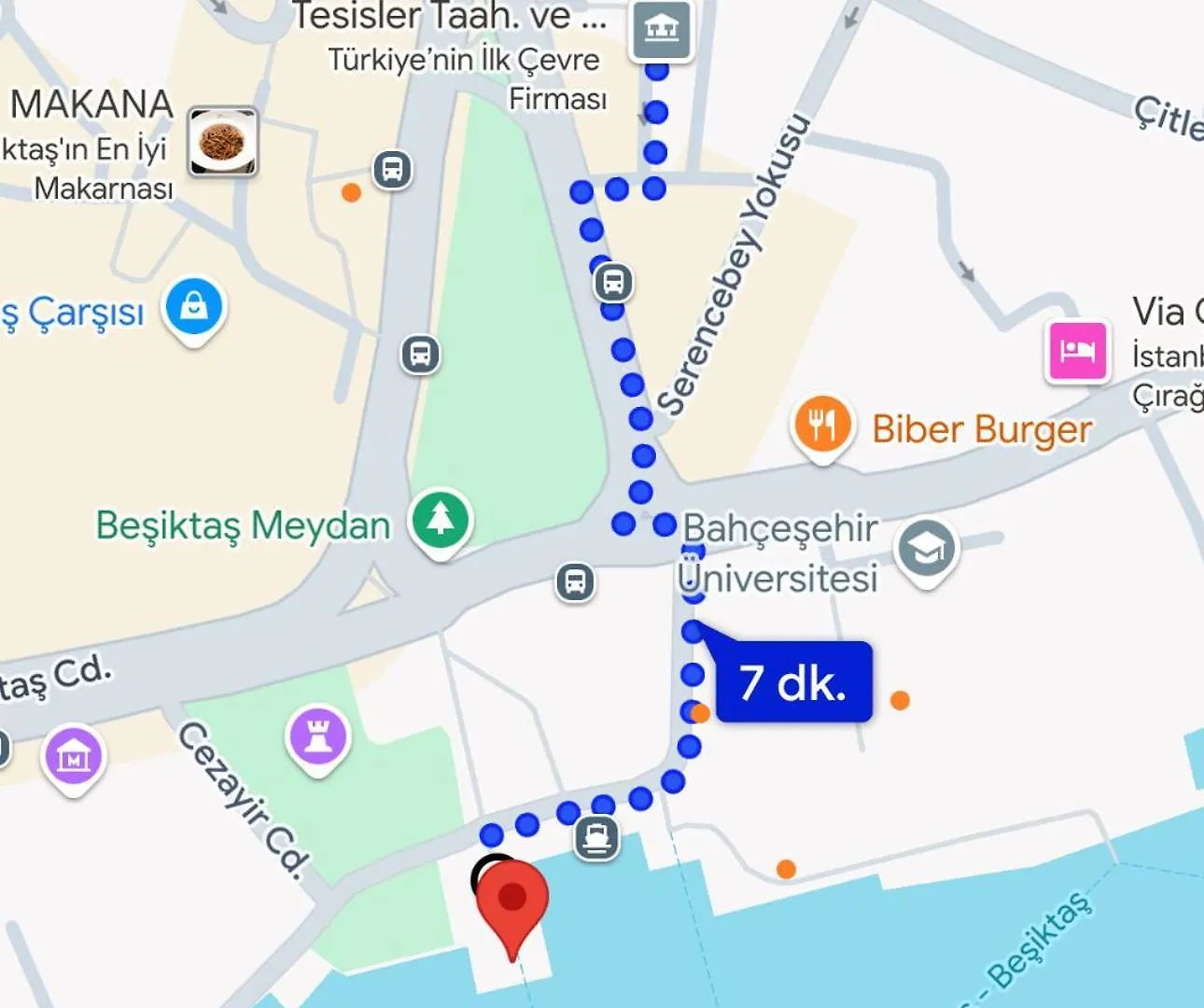Open the Biber Burger restaurant pin
The width and height of the screenshot is (1204, 1008).
[x=821, y=426]
